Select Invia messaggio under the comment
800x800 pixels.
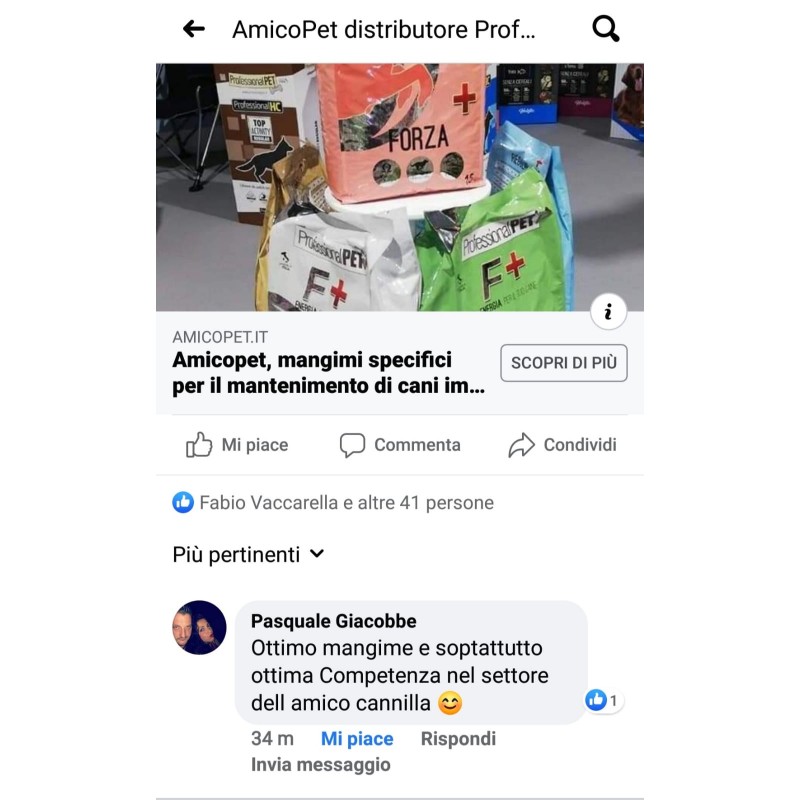(320, 765)
